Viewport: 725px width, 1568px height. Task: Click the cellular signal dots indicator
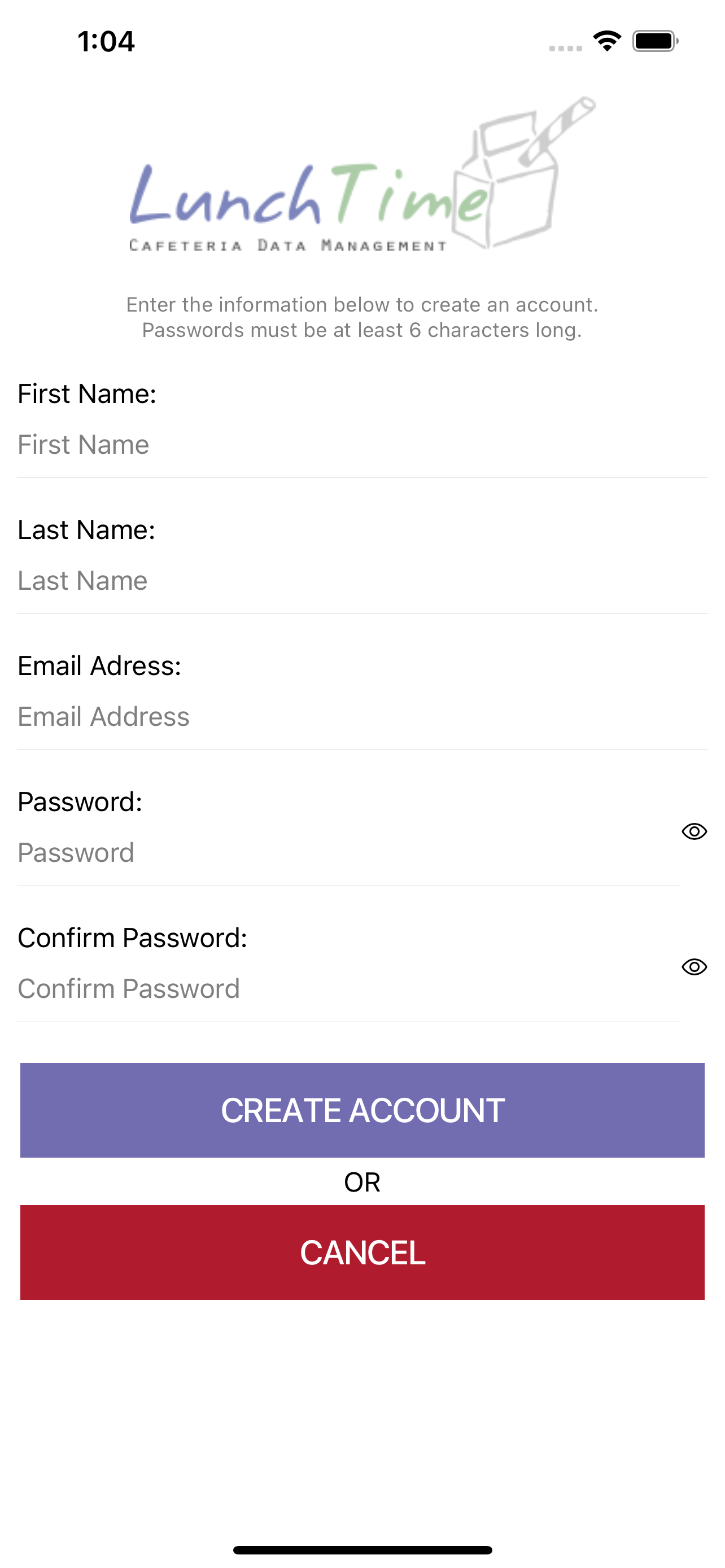pyautogui.click(x=567, y=46)
